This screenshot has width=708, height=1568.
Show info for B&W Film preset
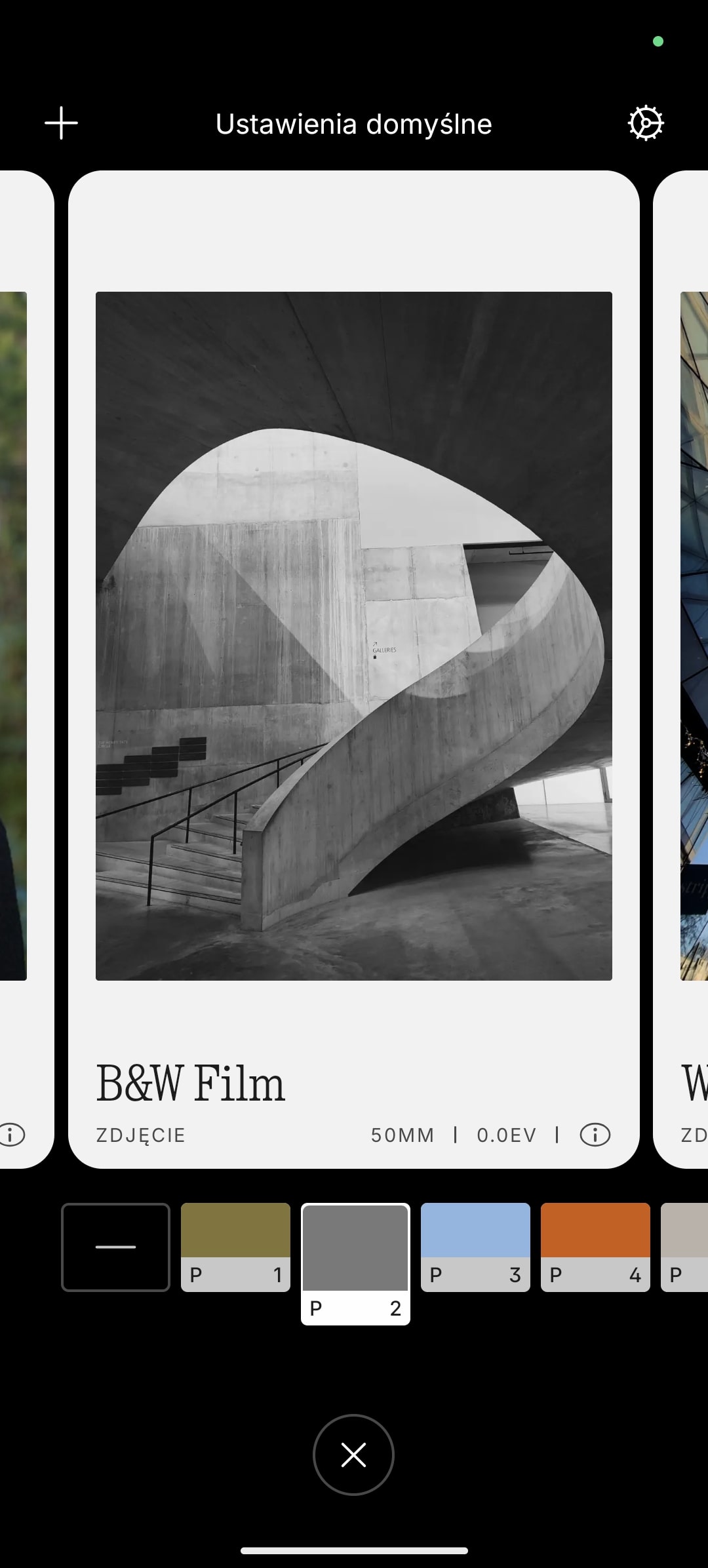click(x=595, y=1135)
